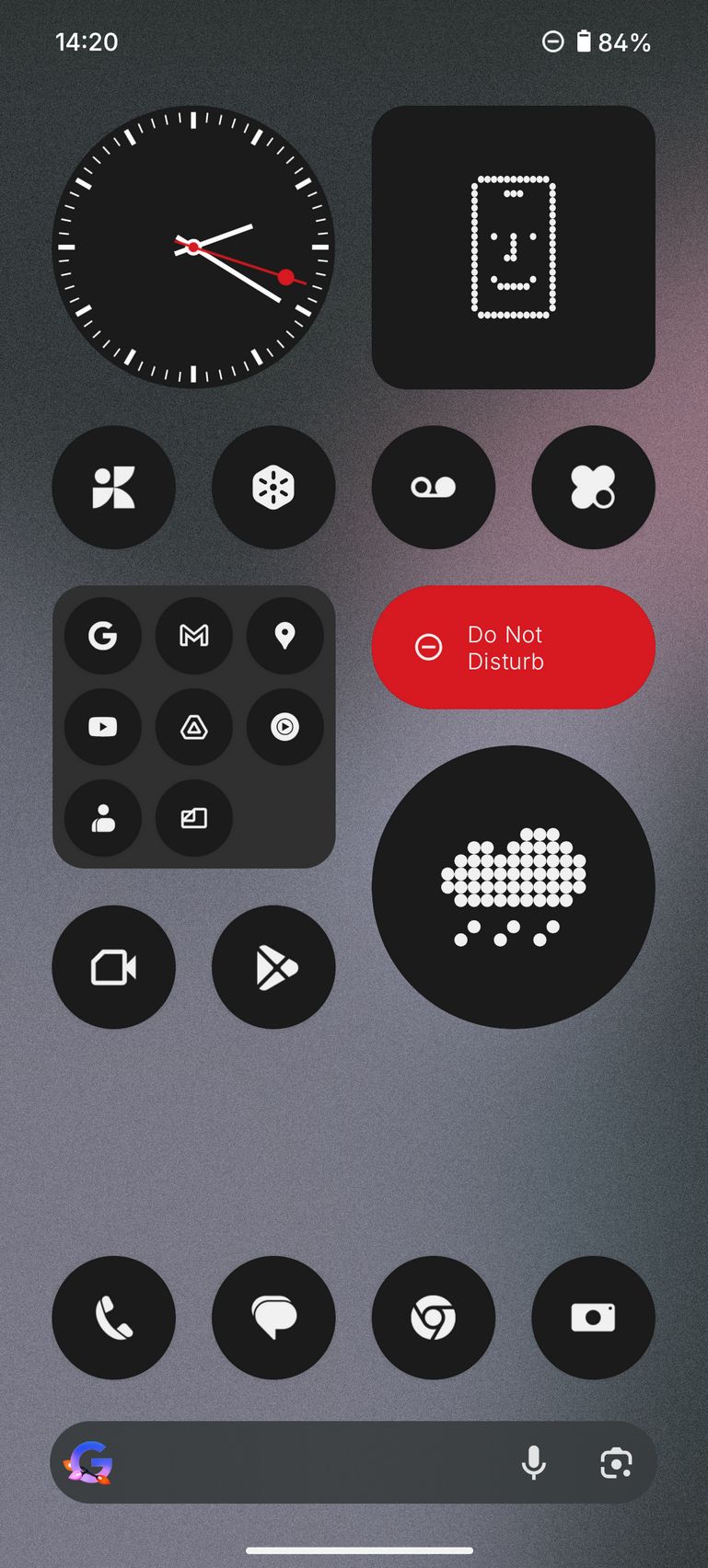Viewport: 708px width, 1568px height.
Task: Open the dotted phone face widget
Action: pyautogui.click(x=513, y=247)
